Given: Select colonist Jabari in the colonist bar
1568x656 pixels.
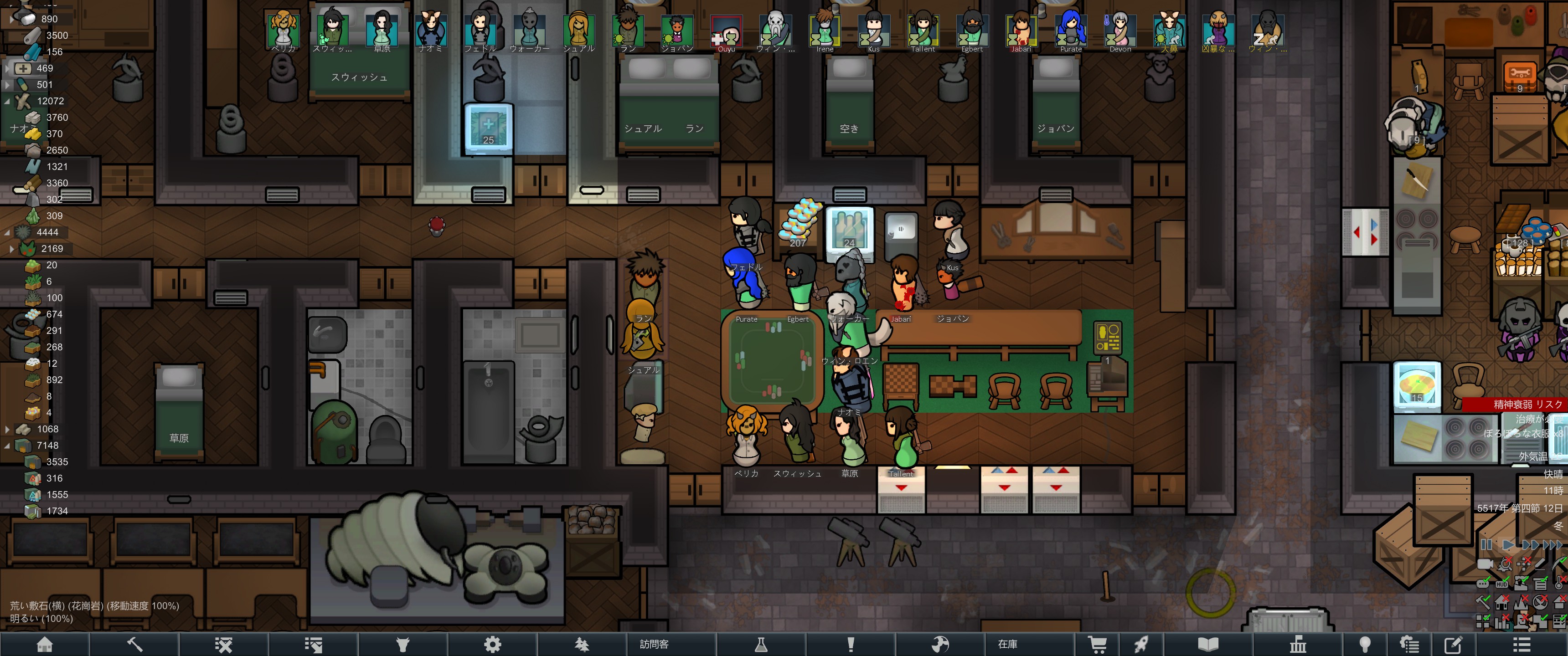Looking at the screenshot, I should tap(1021, 31).
